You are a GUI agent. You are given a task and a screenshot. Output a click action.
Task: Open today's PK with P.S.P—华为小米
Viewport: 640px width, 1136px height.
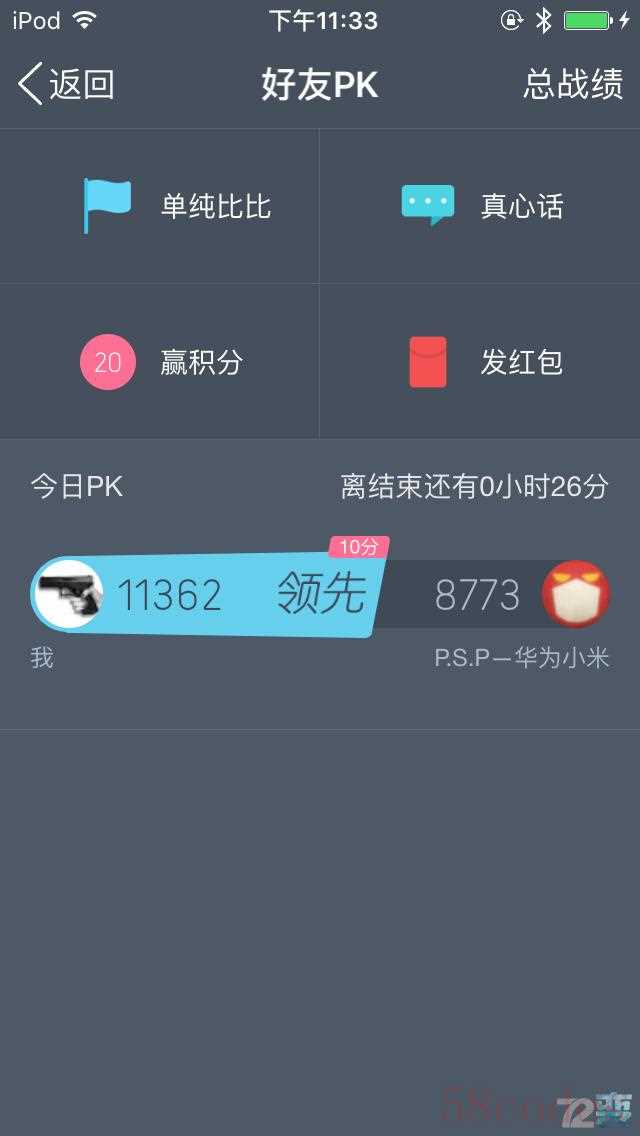point(320,596)
